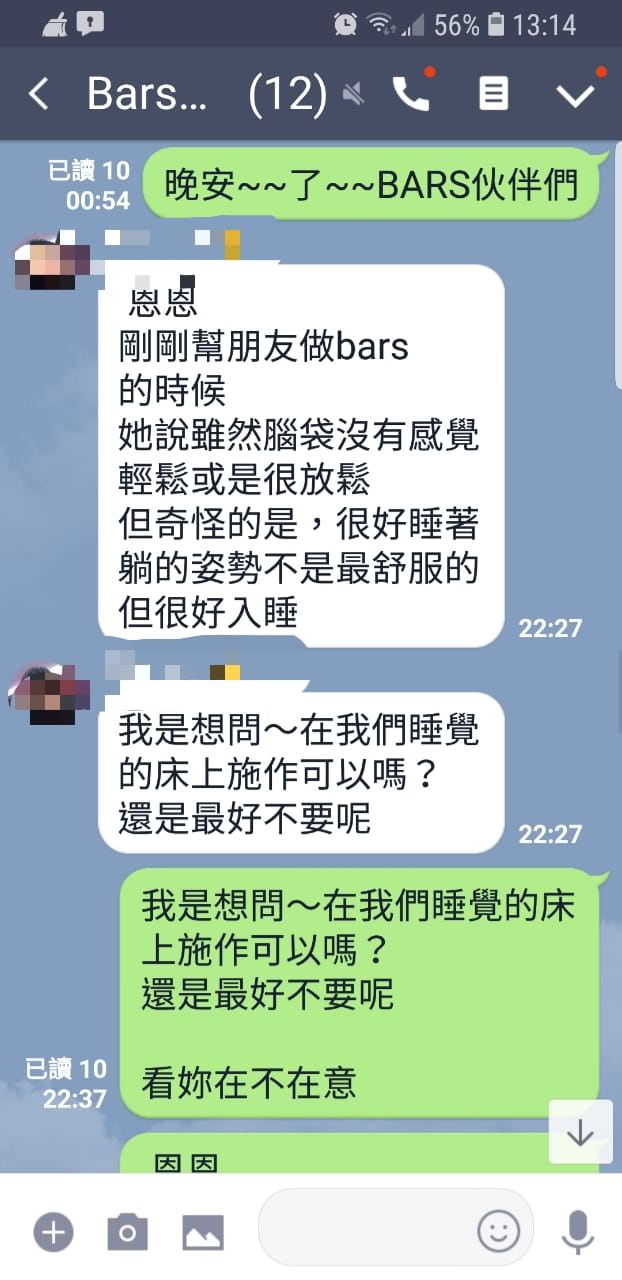622x1280 pixels.
Task: Expand the chat options dropdown arrow
Action: click(576, 94)
